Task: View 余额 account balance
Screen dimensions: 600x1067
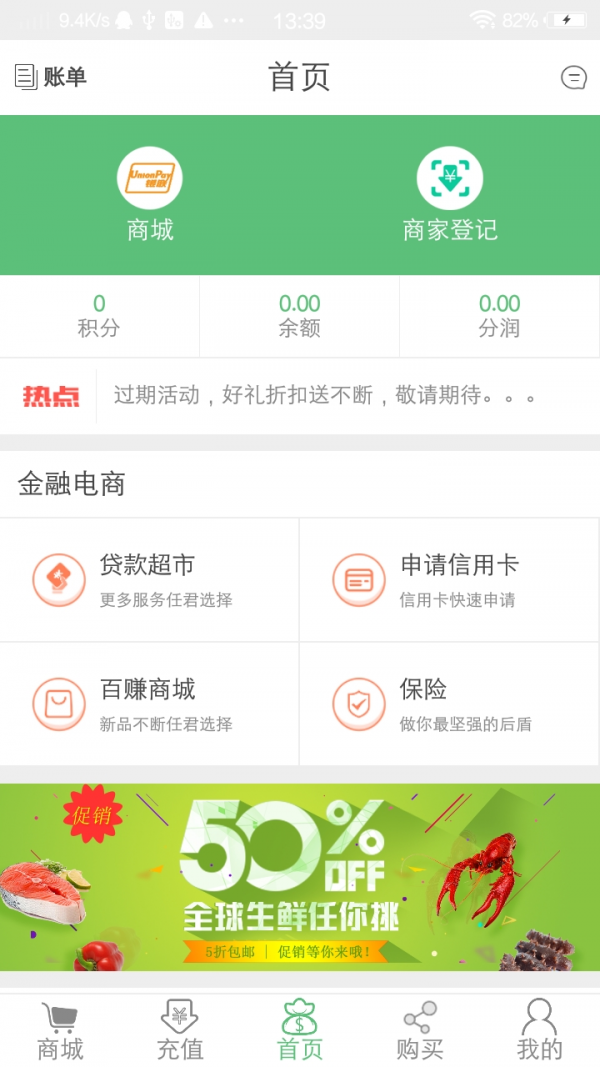Action: pos(299,315)
